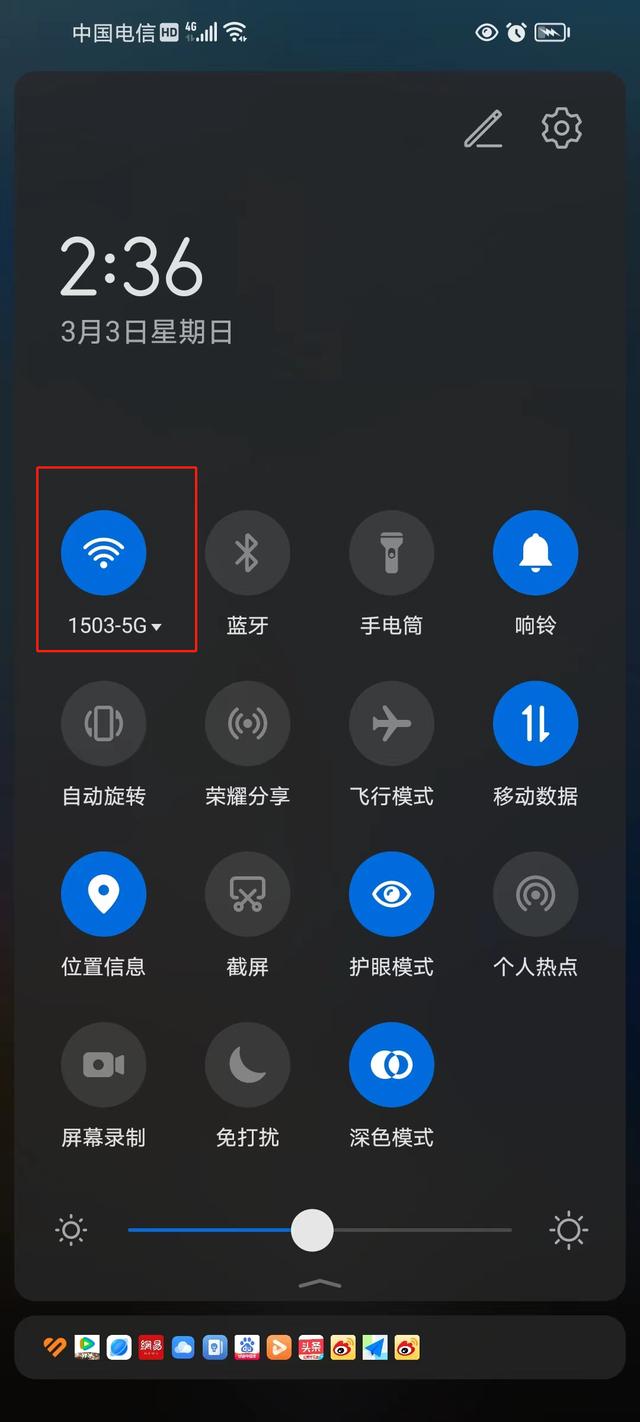
Task: Collapse the panel with the bottom arrow
Action: pyautogui.click(x=320, y=1283)
